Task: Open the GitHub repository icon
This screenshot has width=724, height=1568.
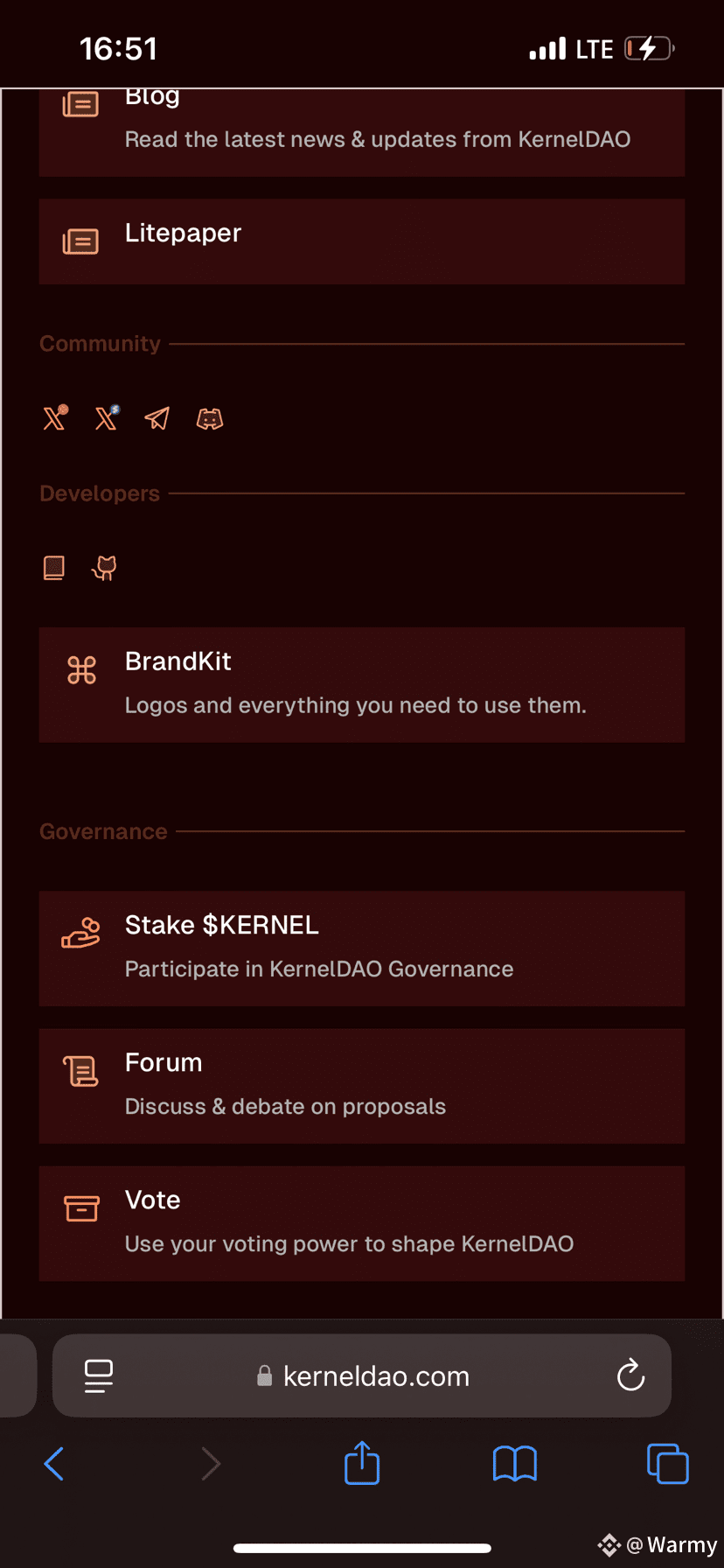Action: (x=105, y=569)
